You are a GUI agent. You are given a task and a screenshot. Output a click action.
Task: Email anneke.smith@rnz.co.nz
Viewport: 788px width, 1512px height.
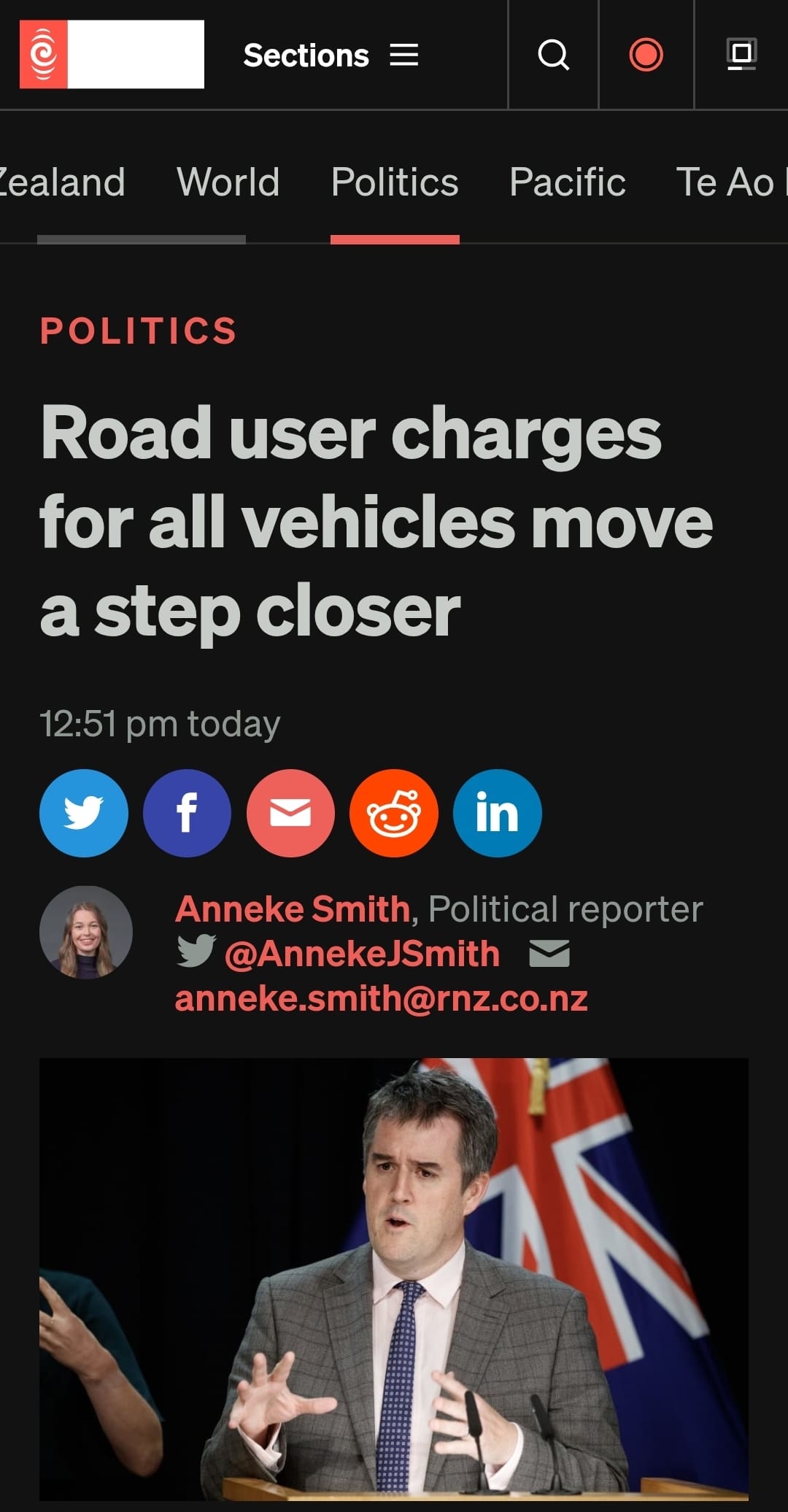381,998
